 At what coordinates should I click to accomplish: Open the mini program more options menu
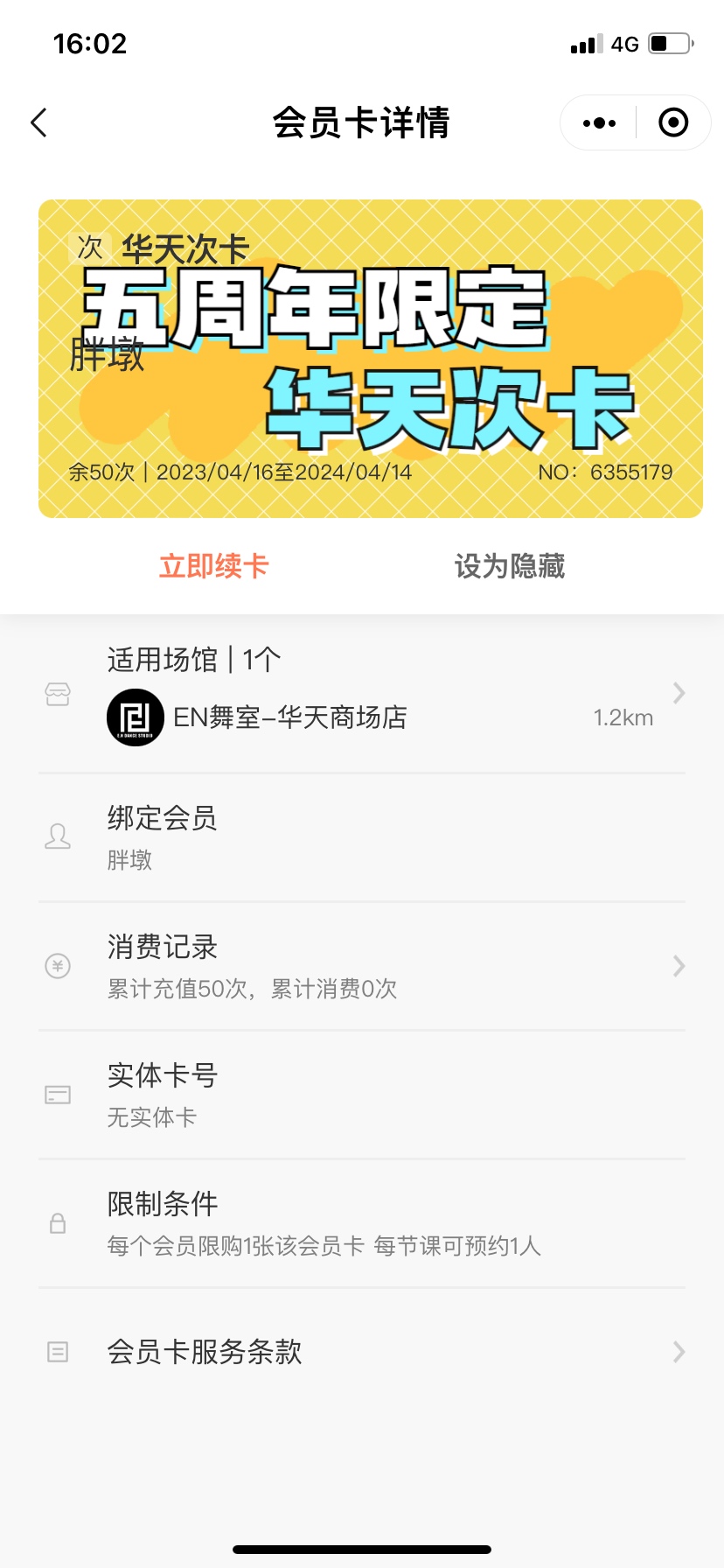click(599, 122)
